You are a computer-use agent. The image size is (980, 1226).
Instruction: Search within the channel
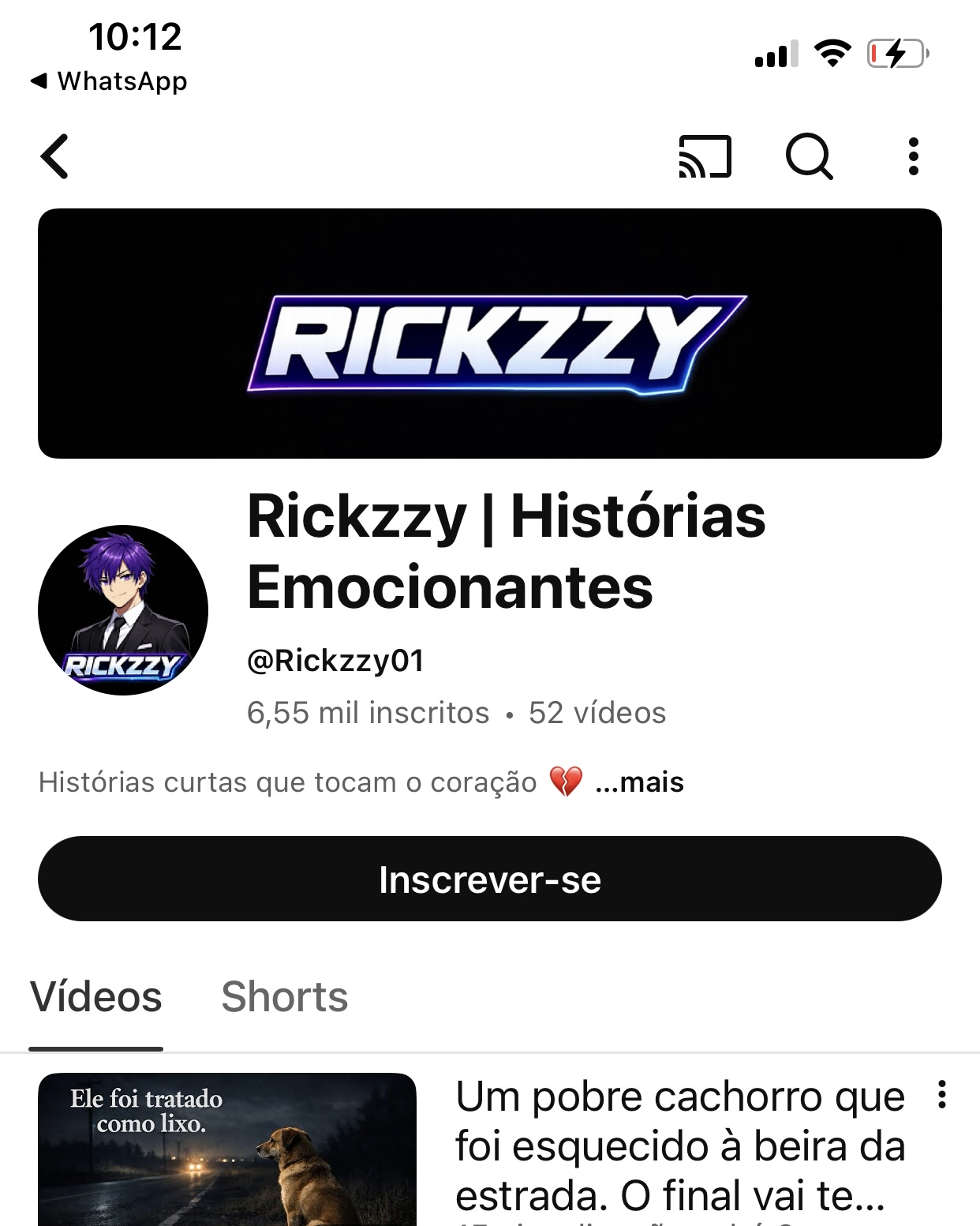pyautogui.click(x=809, y=156)
